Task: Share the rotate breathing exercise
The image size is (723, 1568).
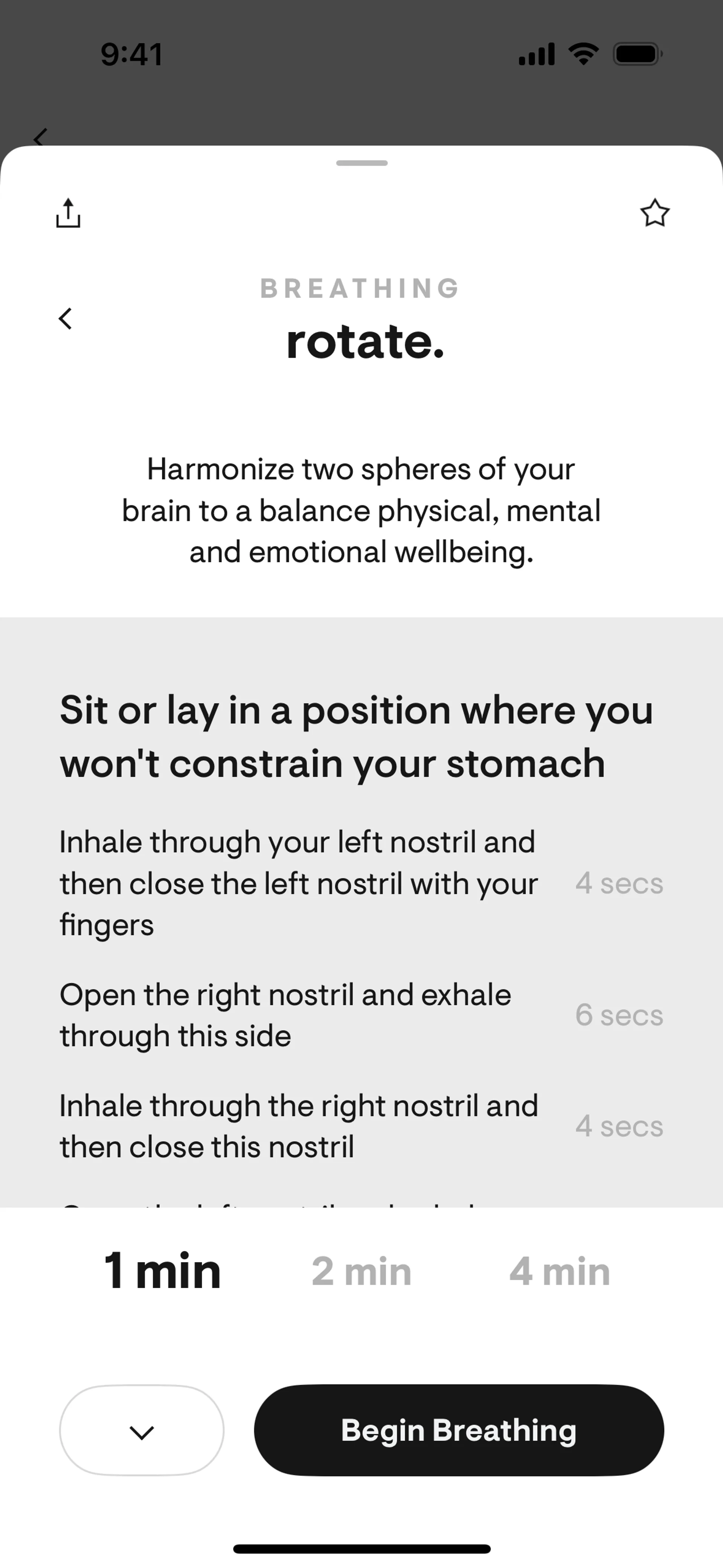Action: tap(67, 213)
